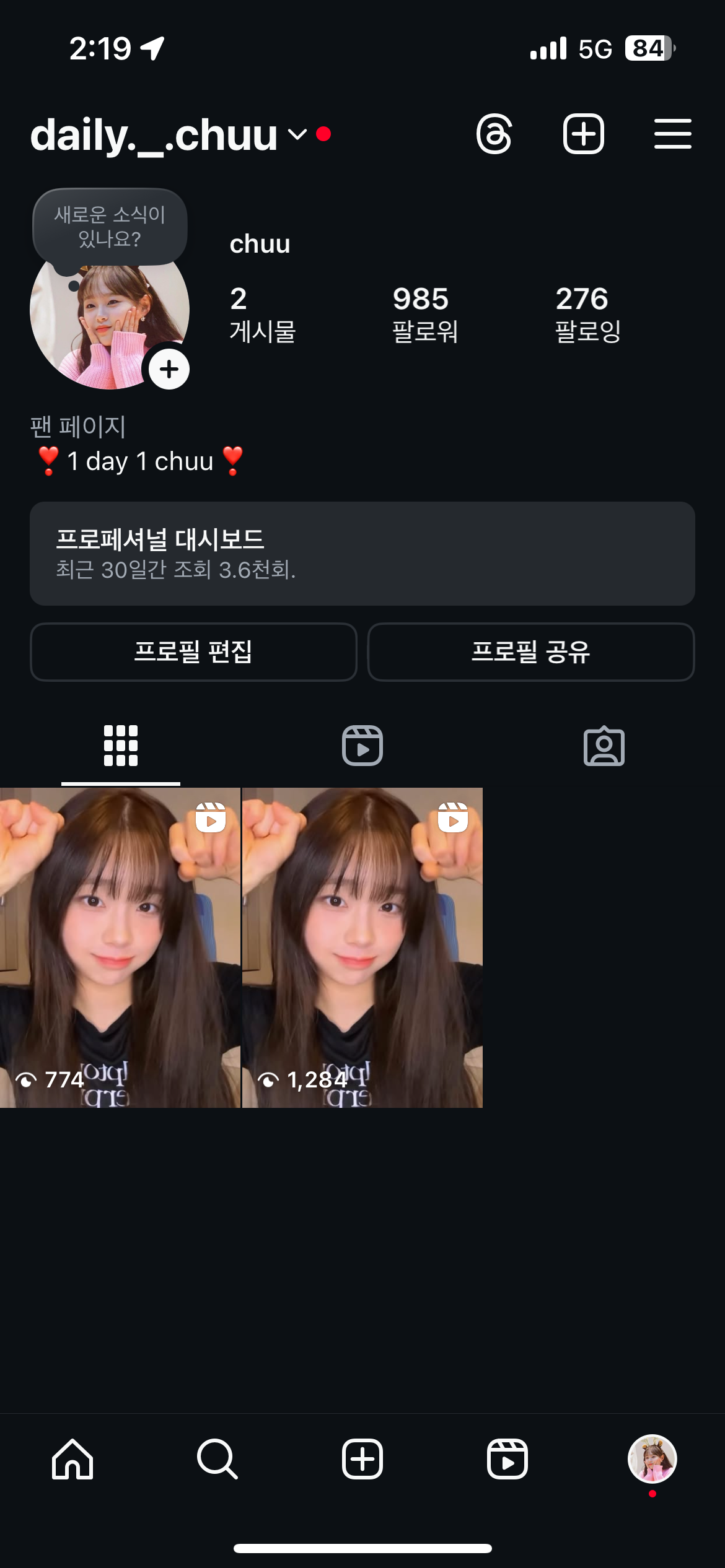Viewport: 725px width, 1568px height.
Task: Tap the bottom bar create plus button
Action: click(362, 1459)
